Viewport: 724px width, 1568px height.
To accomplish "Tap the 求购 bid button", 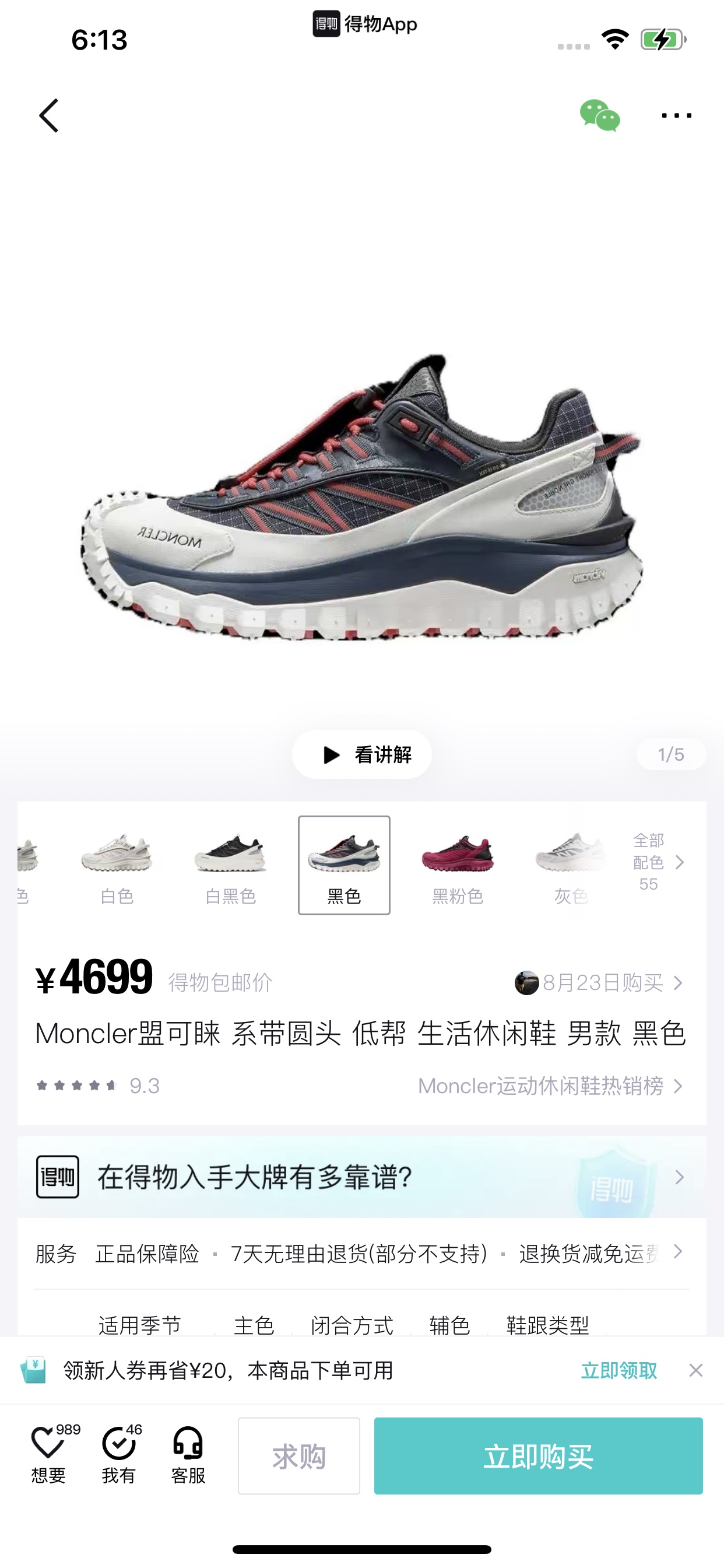I will click(x=298, y=1456).
